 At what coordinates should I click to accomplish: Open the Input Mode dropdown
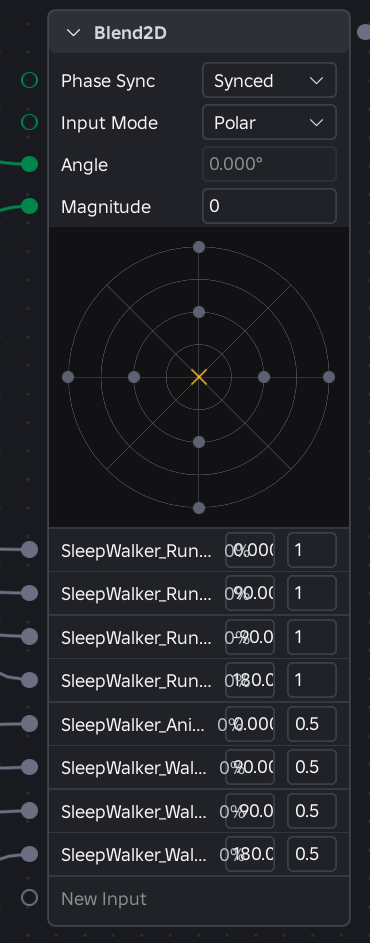[269, 122]
